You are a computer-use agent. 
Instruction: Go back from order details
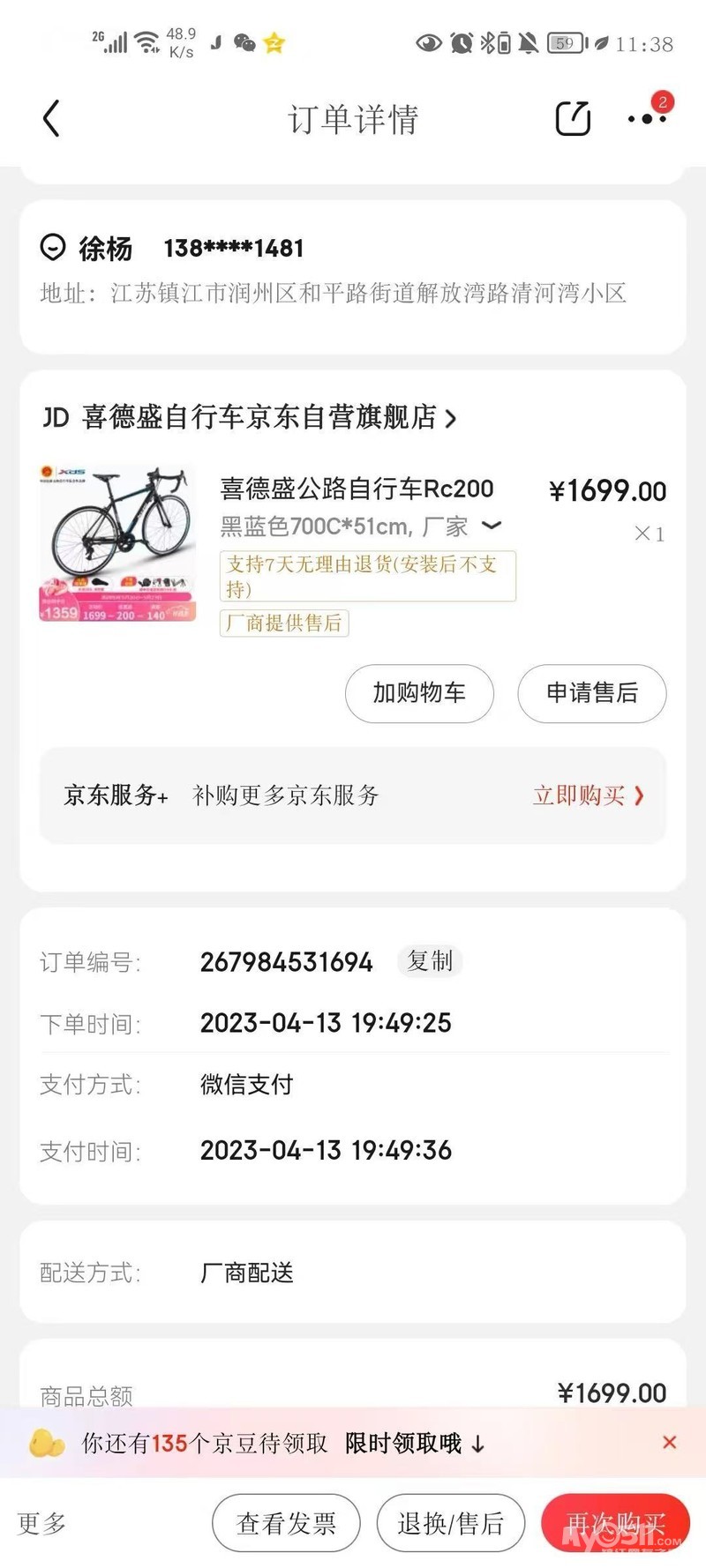pyautogui.click(x=51, y=118)
